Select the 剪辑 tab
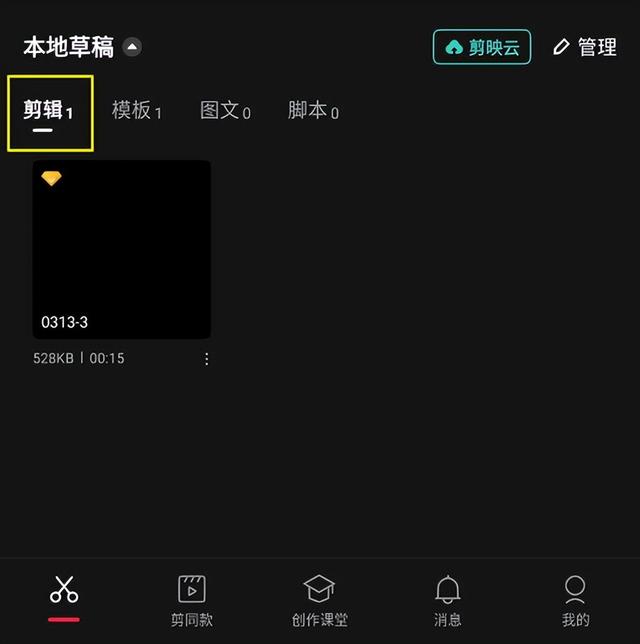The image size is (640, 644). pos(49,111)
